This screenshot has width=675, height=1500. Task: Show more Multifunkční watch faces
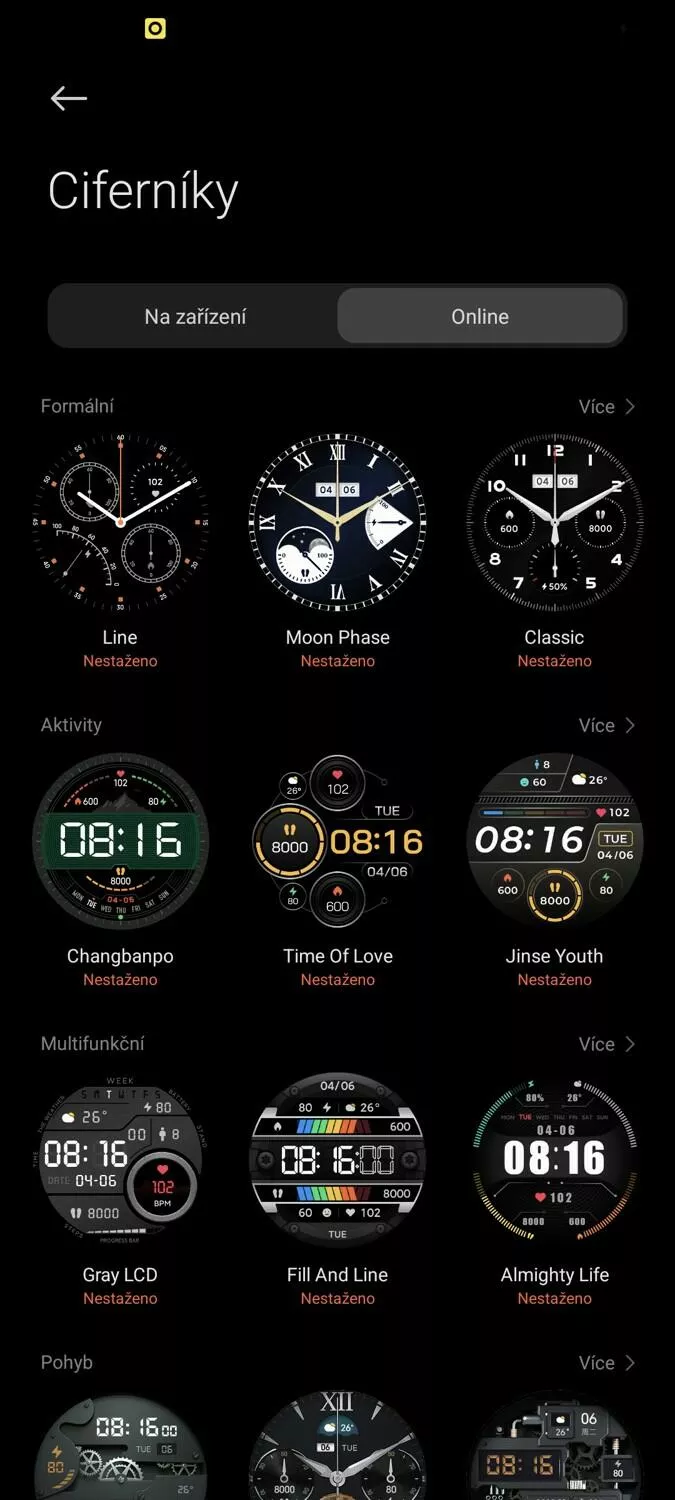(606, 1044)
